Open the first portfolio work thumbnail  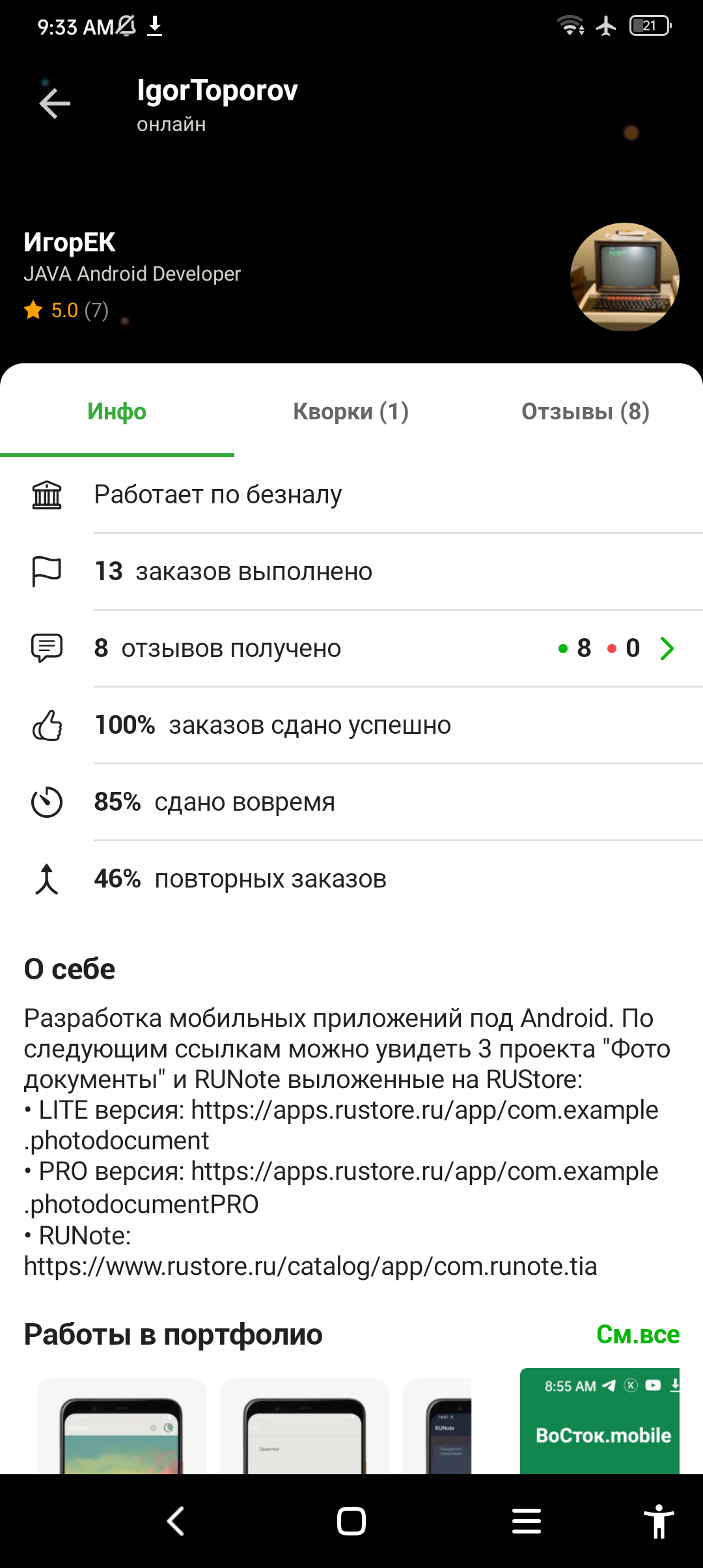[x=121, y=1426]
